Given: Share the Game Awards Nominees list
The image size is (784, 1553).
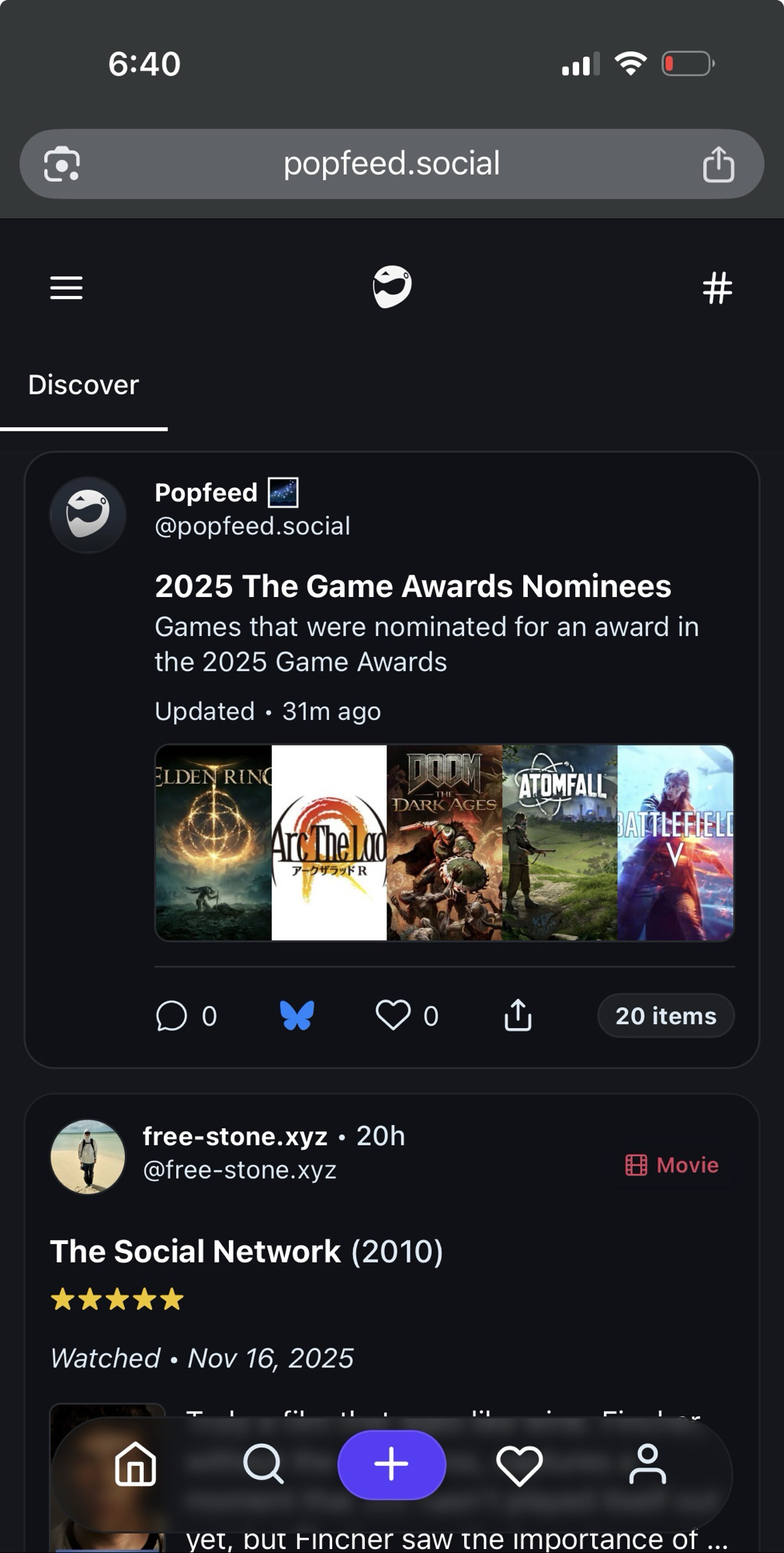Looking at the screenshot, I should point(518,1016).
